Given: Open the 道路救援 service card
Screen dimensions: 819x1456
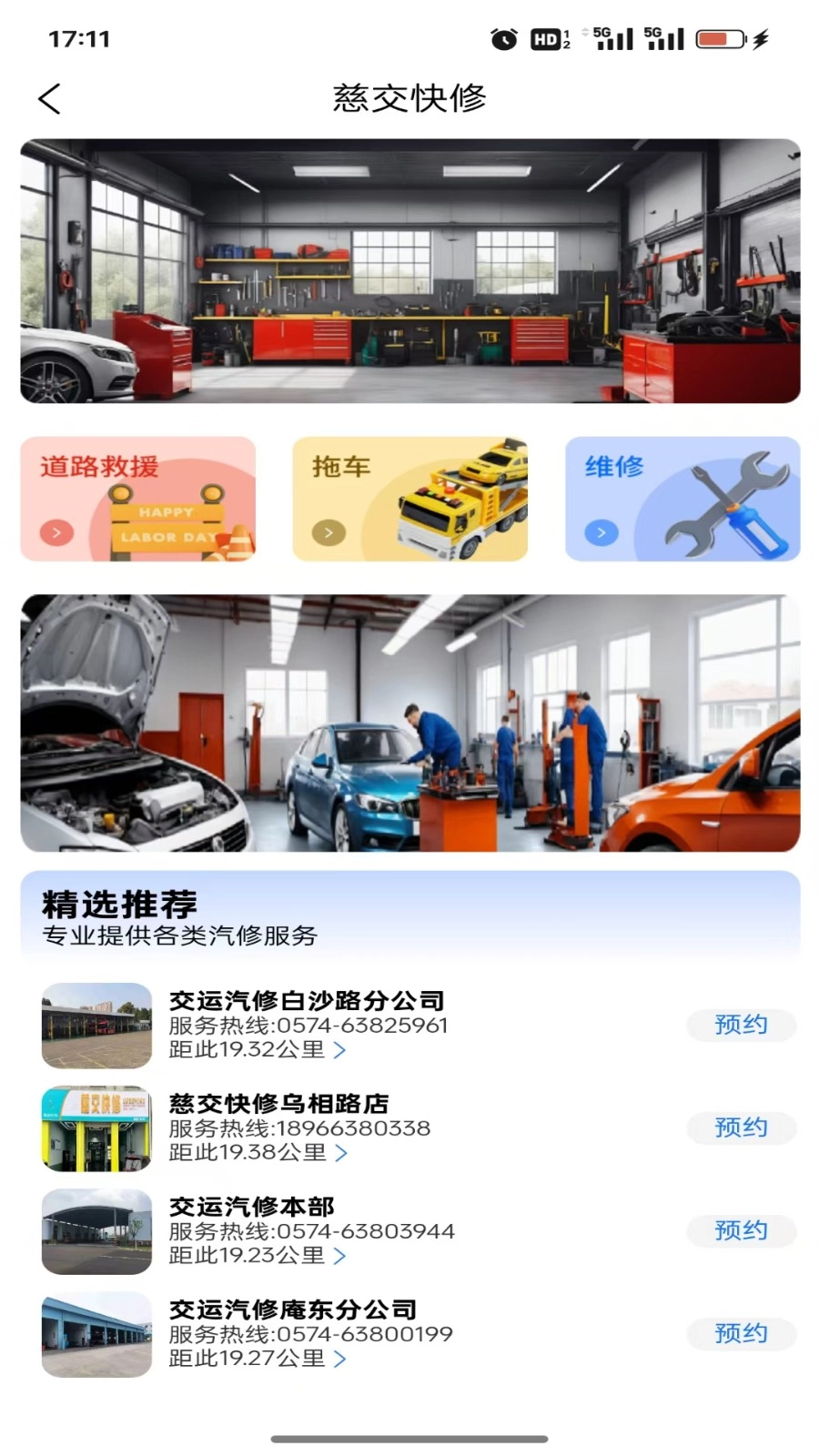Looking at the screenshot, I should click(x=137, y=499).
